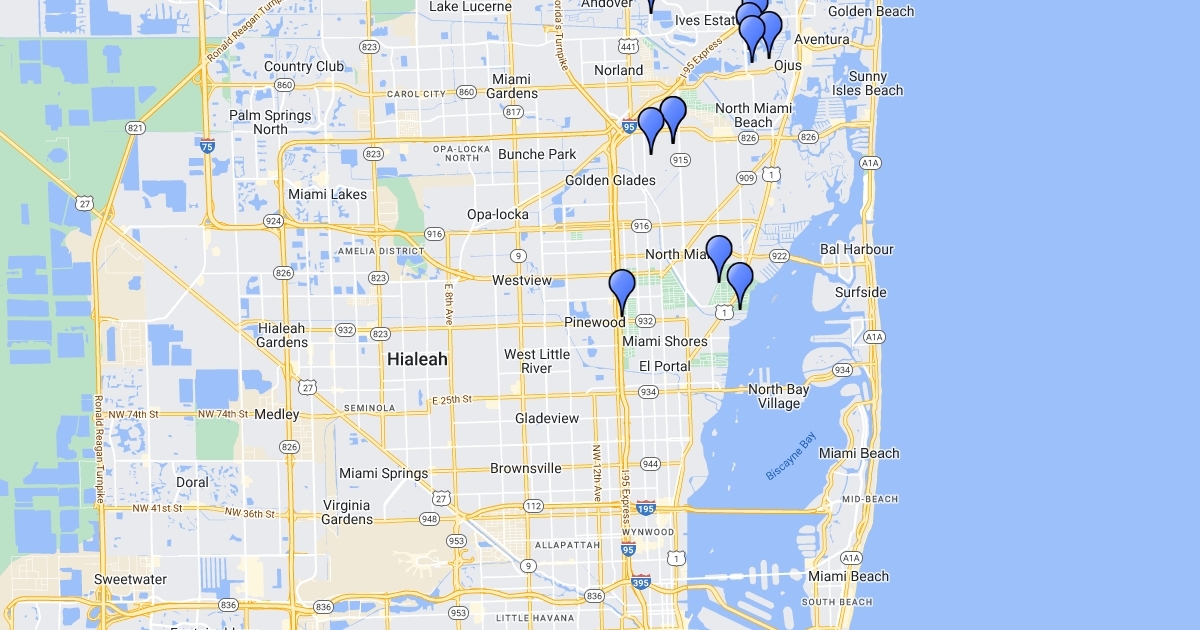
Task: Select the map pin above Pinewood
Action: 622,287
